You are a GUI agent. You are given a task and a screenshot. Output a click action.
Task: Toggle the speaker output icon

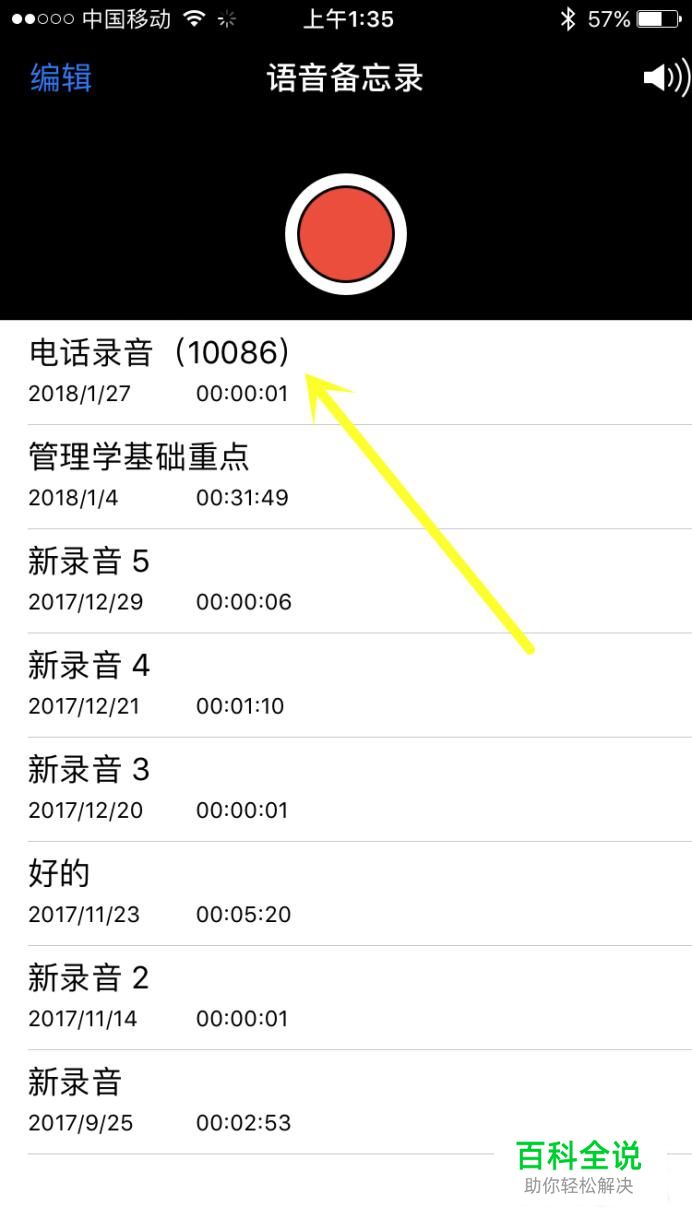(665, 78)
